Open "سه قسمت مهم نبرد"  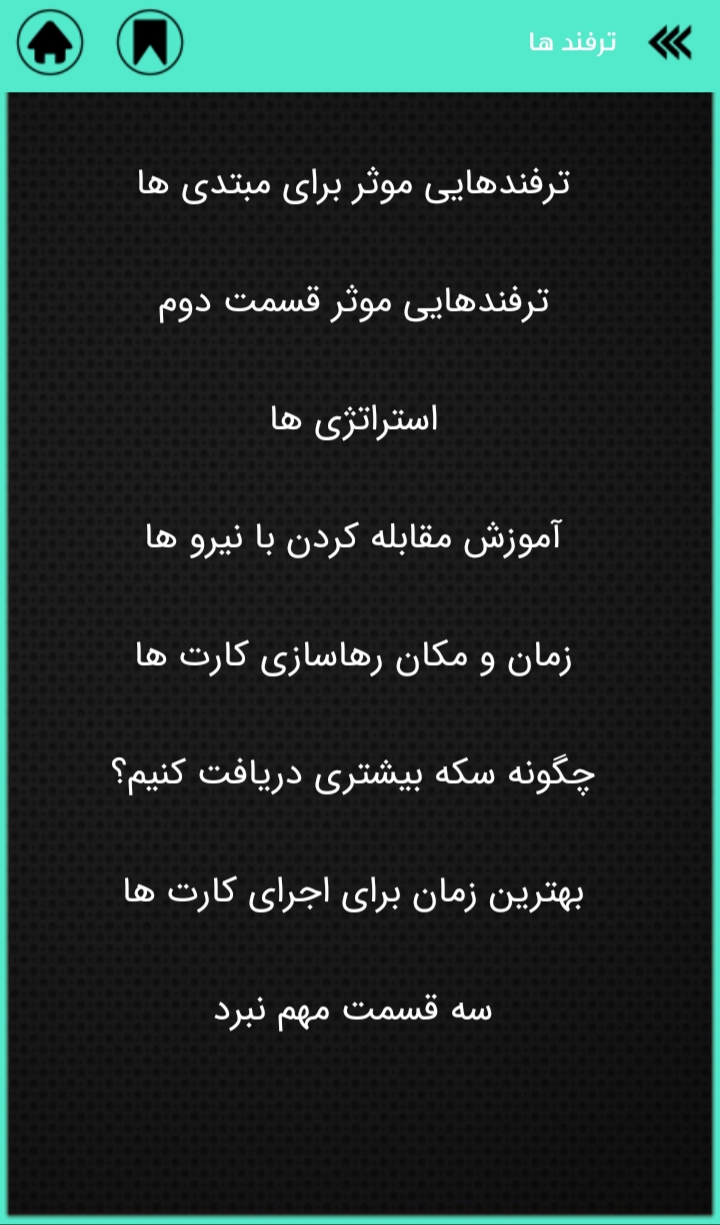(360, 1010)
